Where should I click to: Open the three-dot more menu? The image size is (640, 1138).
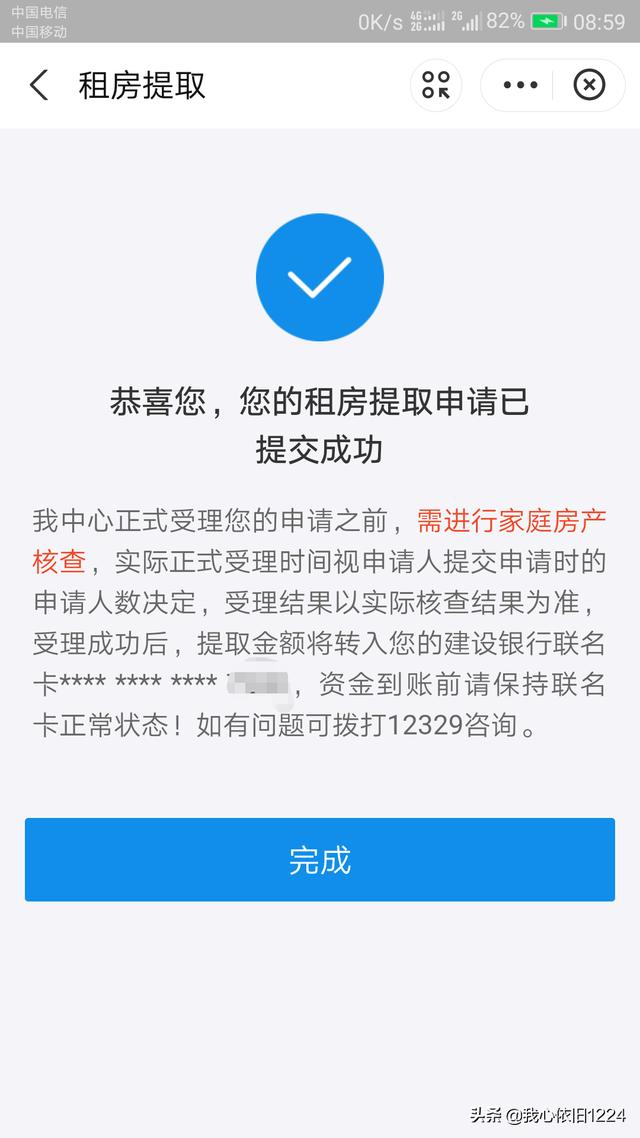(521, 86)
